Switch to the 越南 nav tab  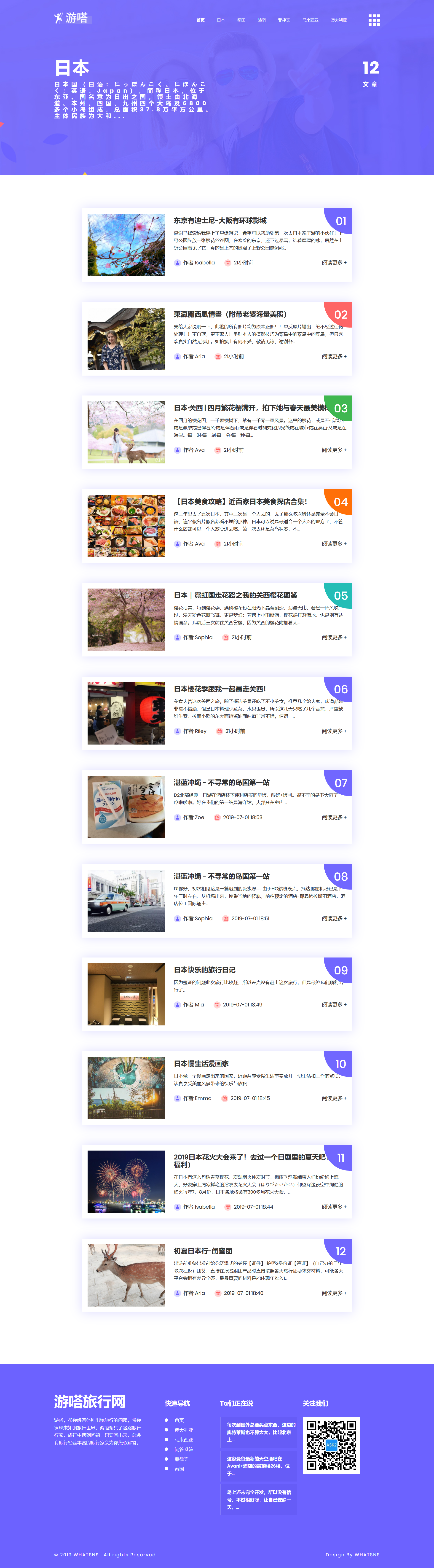[x=261, y=20]
